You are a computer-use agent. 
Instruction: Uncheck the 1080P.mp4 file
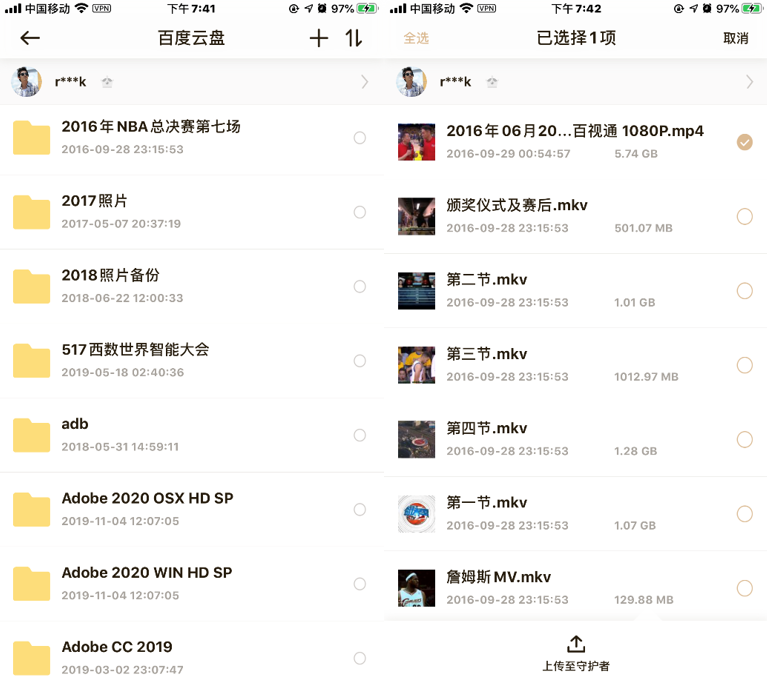744,142
